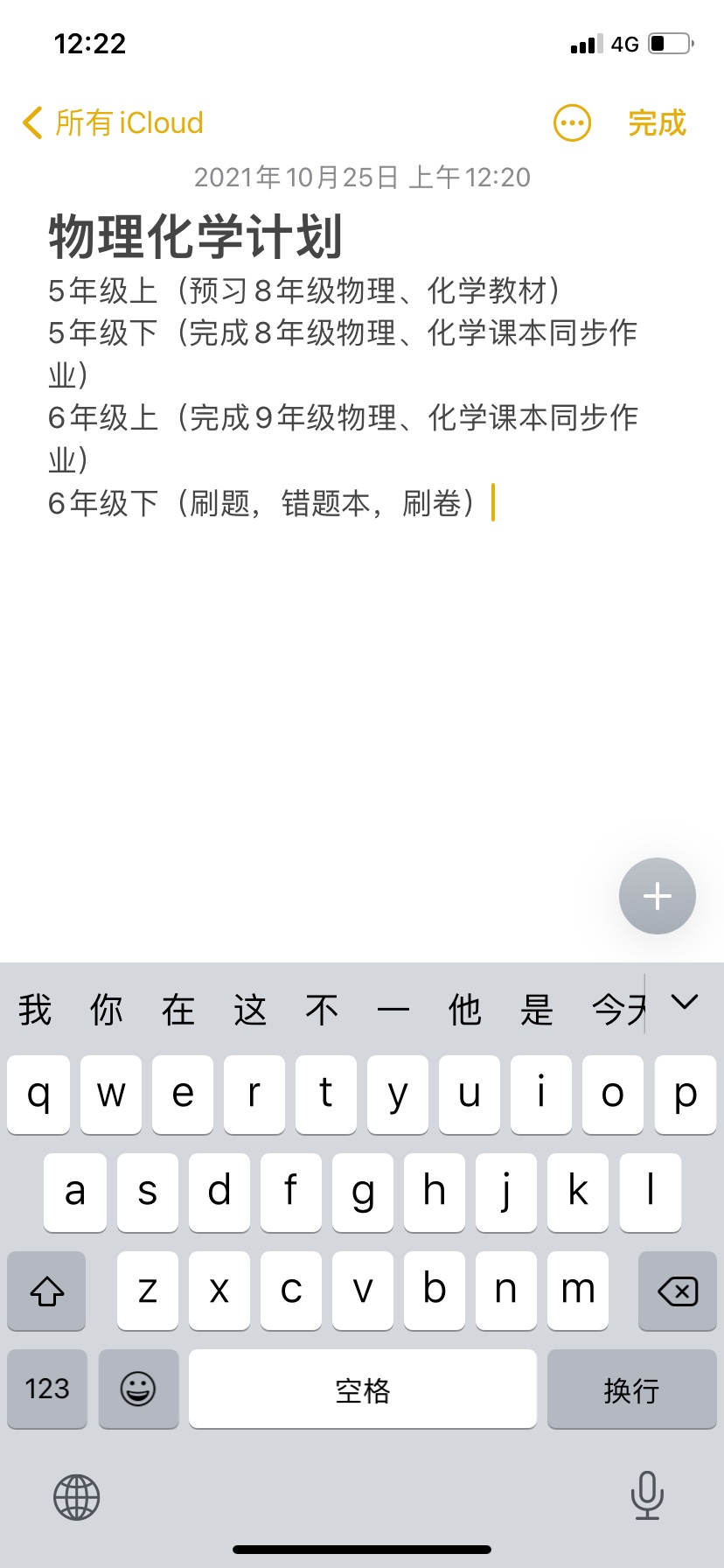Viewport: 724px width, 1568px height.
Task: Open the plus formatting toolbar button
Action: (657, 896)
